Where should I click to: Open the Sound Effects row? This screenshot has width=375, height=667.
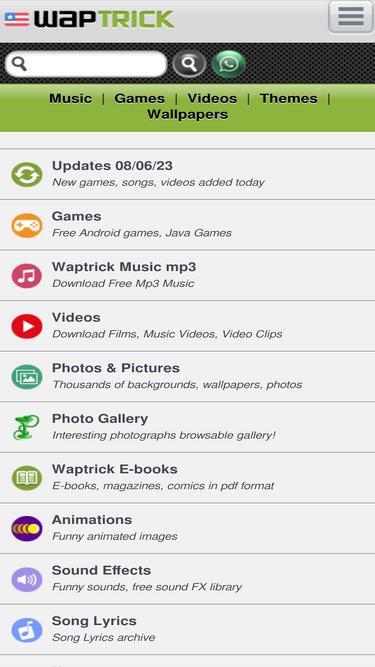point(188,579)
